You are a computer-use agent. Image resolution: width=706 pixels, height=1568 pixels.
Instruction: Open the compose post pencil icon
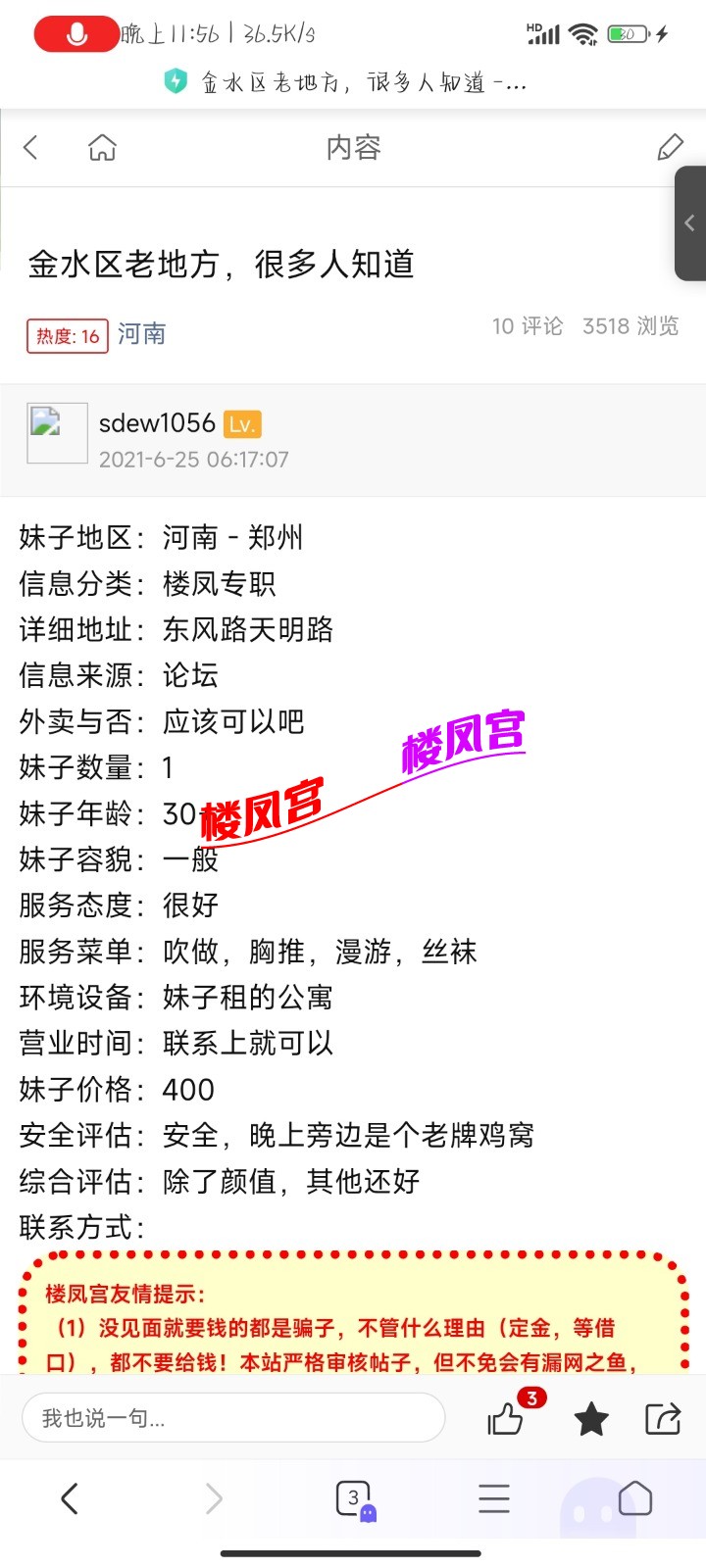tap(671, 147)
